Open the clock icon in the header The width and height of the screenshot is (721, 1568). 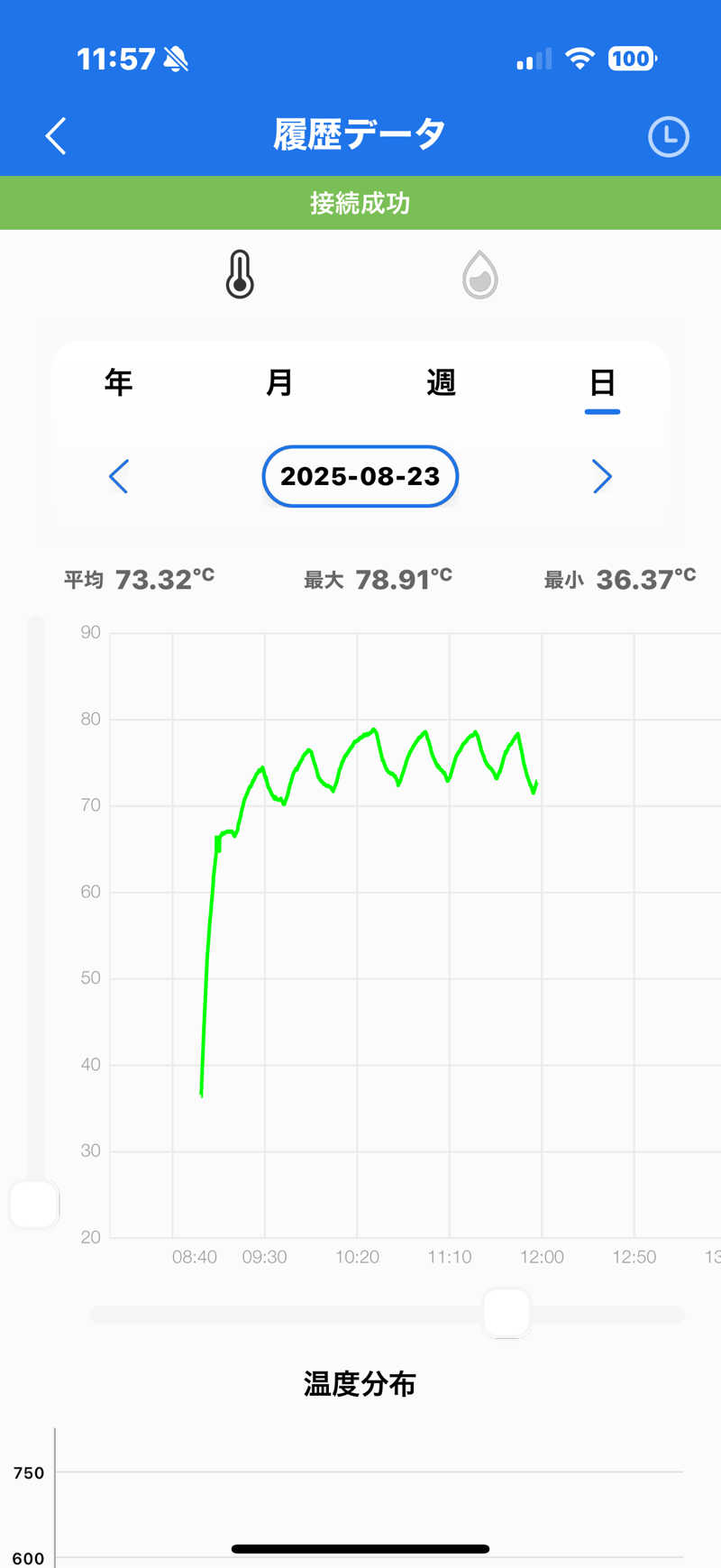668,137
